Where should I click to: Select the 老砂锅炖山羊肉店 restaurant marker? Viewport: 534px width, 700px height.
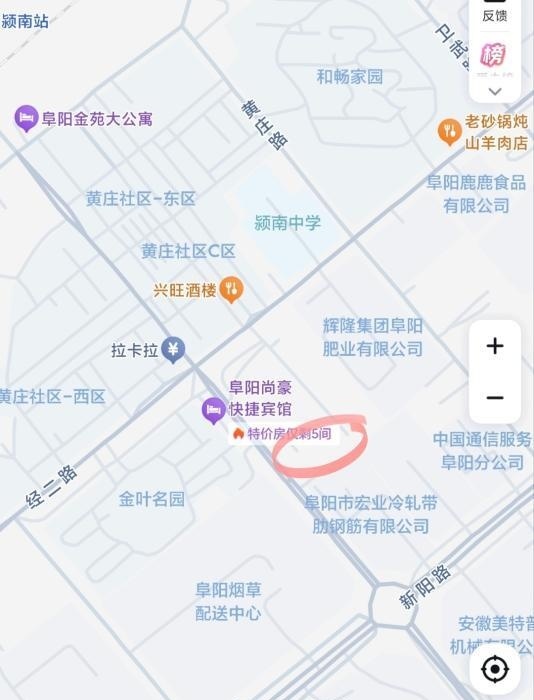pyautogui.click(x=449, y=131)
